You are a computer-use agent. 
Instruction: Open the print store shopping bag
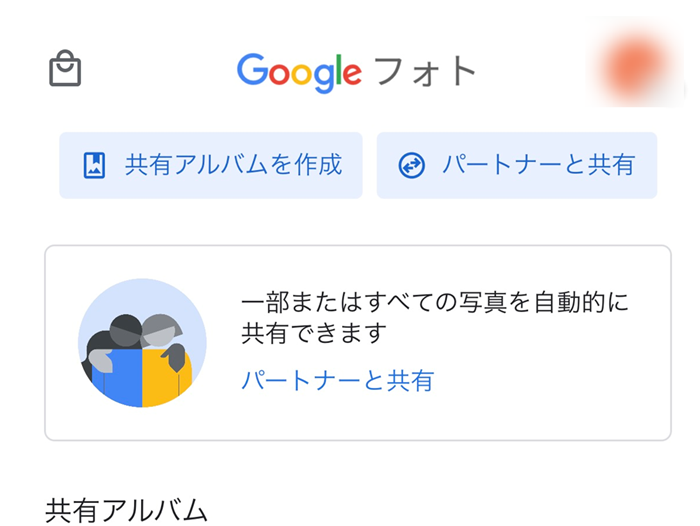pos(65,69)
